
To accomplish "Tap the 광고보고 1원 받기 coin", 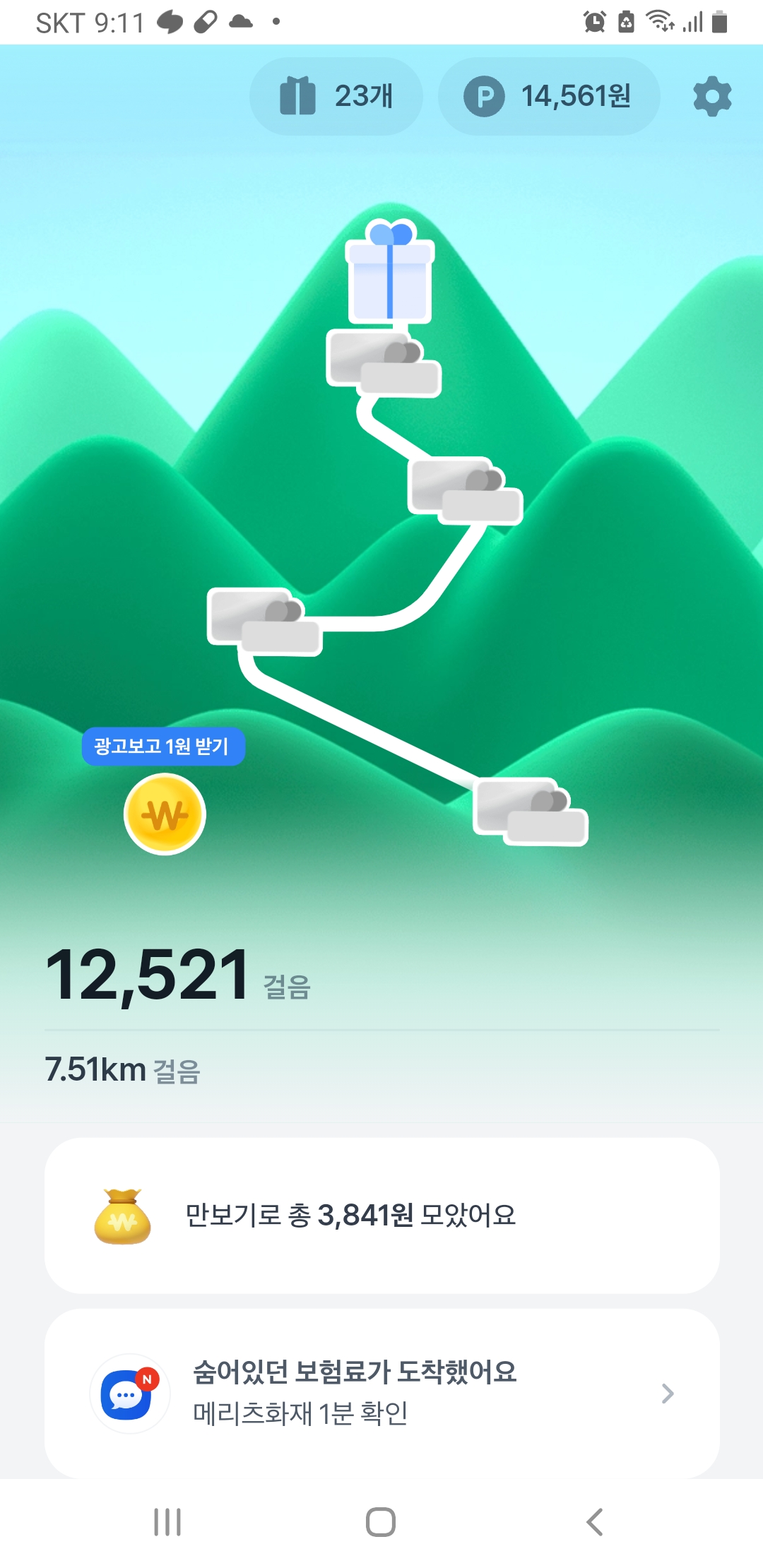I will (x=165, y=814).
